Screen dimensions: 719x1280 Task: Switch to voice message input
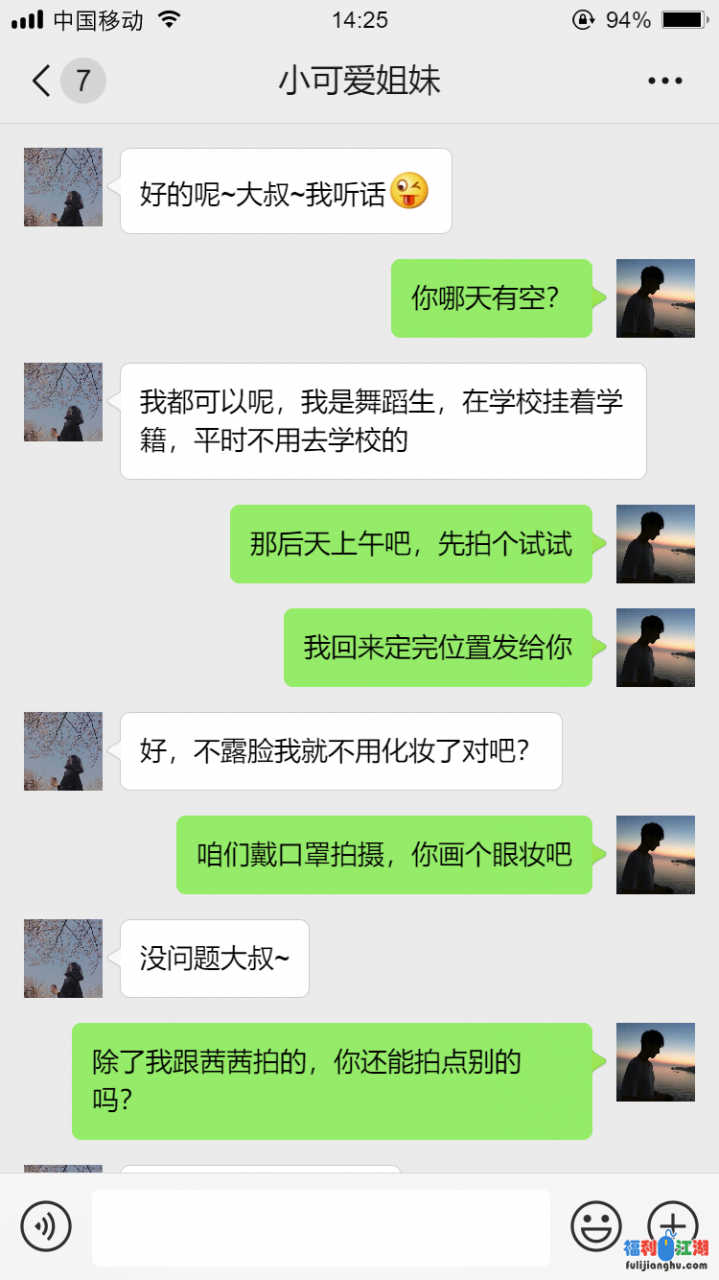pyautogui.click(x=46, y=1226)
